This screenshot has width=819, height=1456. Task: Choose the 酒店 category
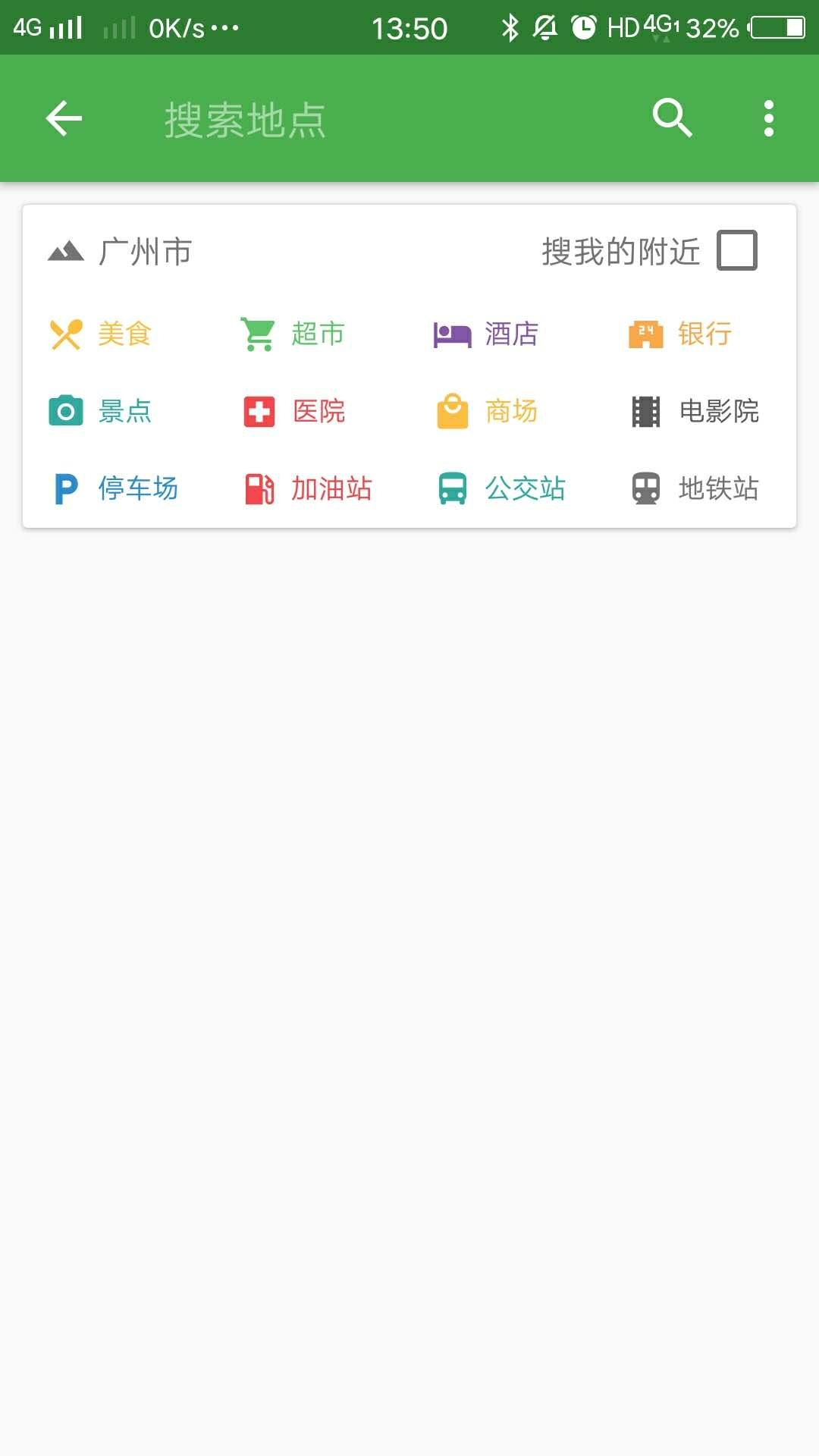tap(486, 334)
